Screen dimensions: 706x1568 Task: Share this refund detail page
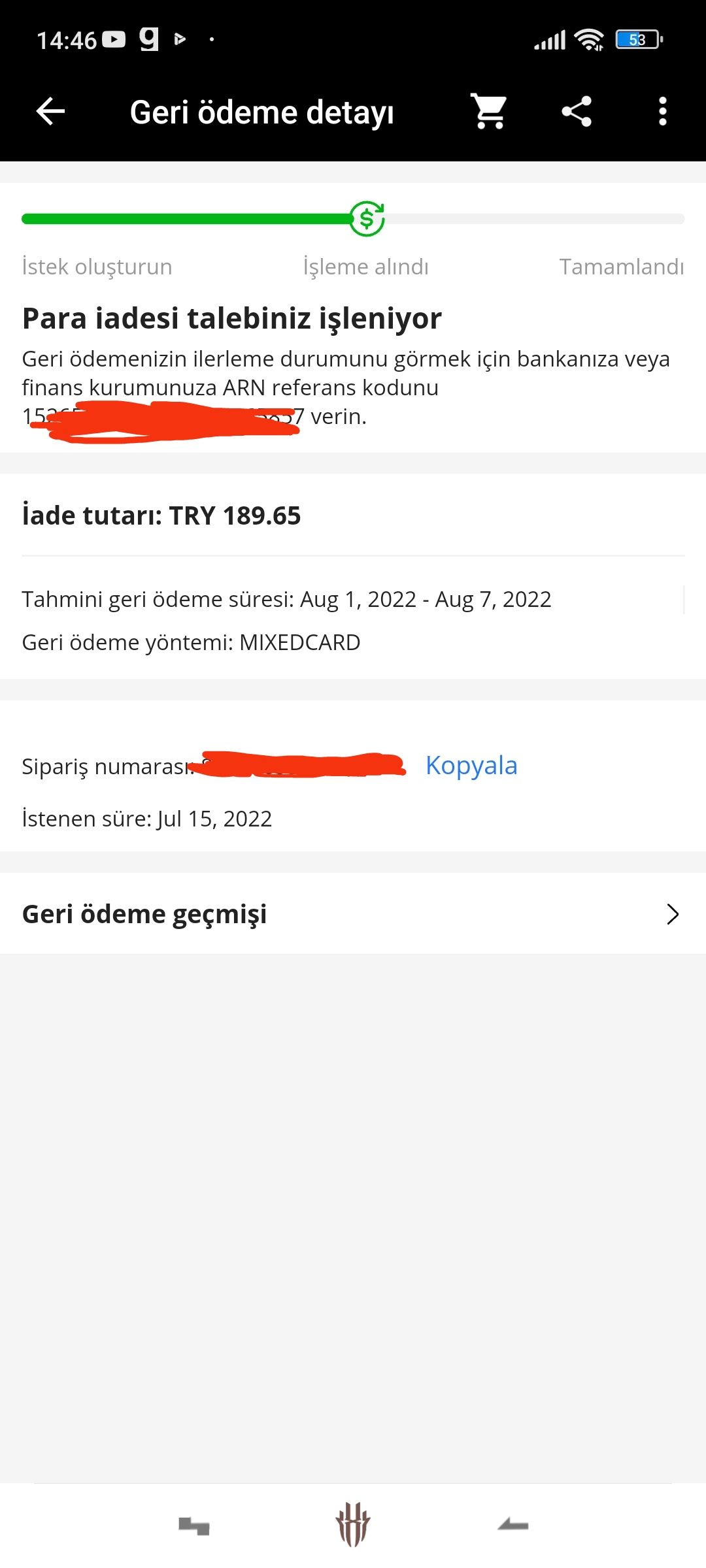coord(577,112)
